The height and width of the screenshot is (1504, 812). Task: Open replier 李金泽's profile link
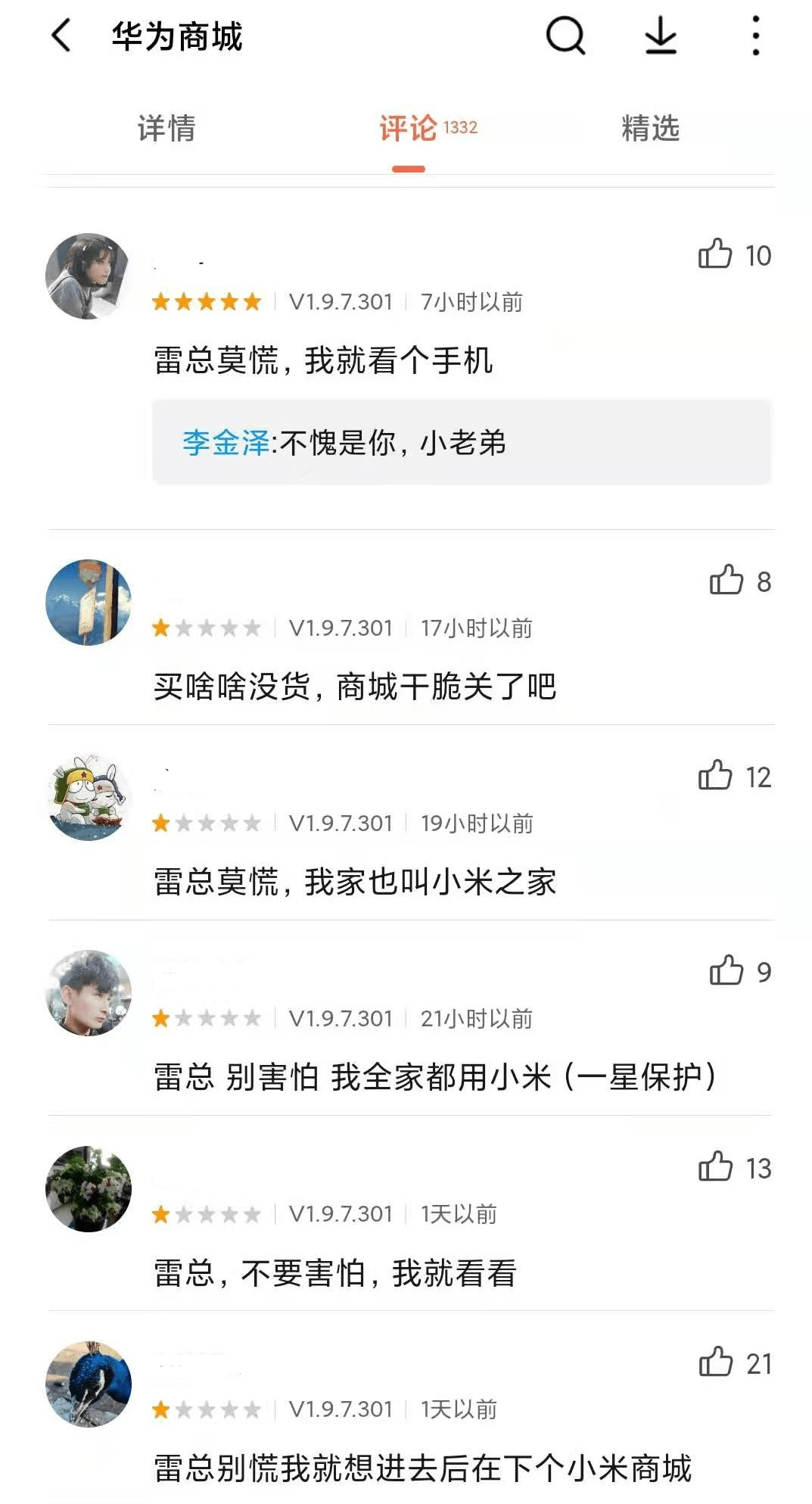pos(226,443)
